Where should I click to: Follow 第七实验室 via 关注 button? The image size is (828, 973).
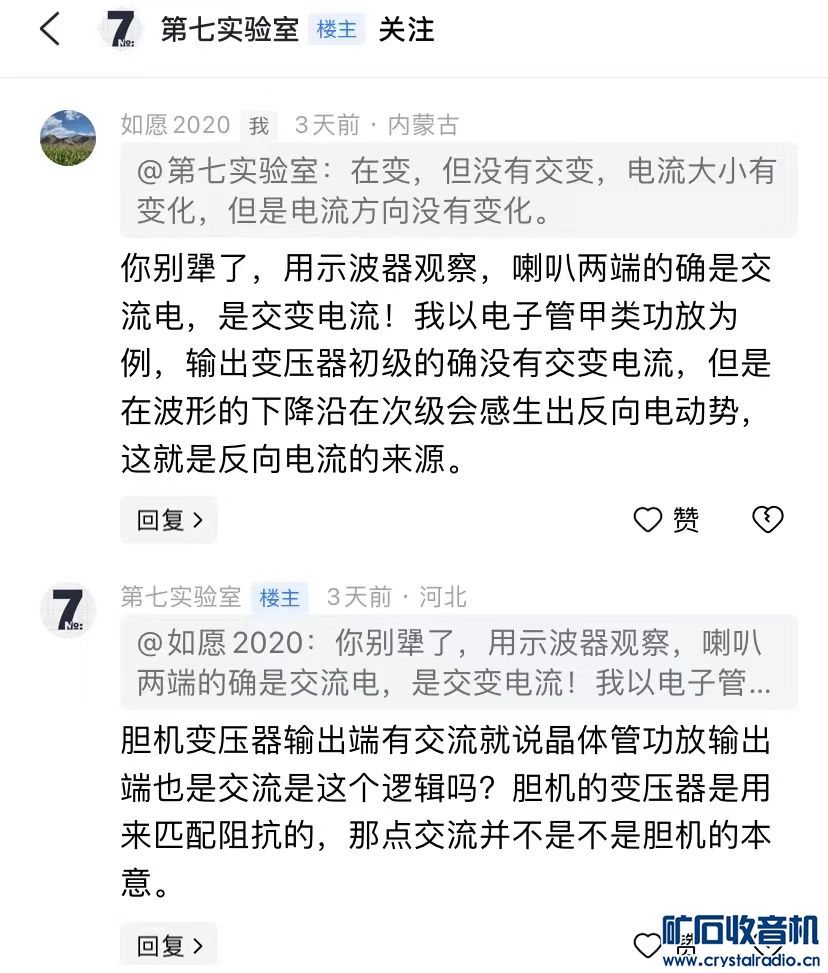406,30
